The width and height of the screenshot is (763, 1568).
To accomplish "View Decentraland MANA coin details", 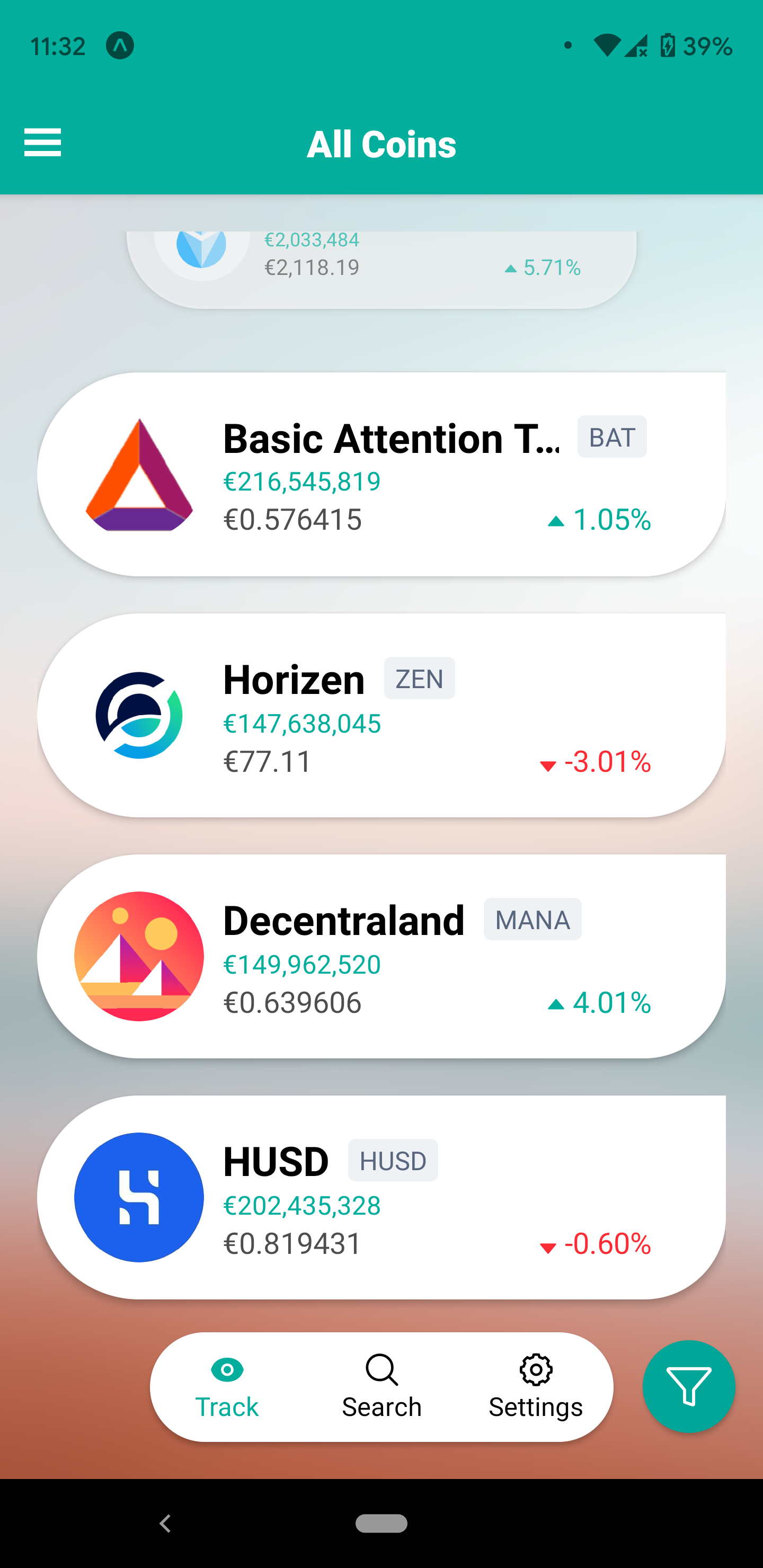I will [381, 956].
